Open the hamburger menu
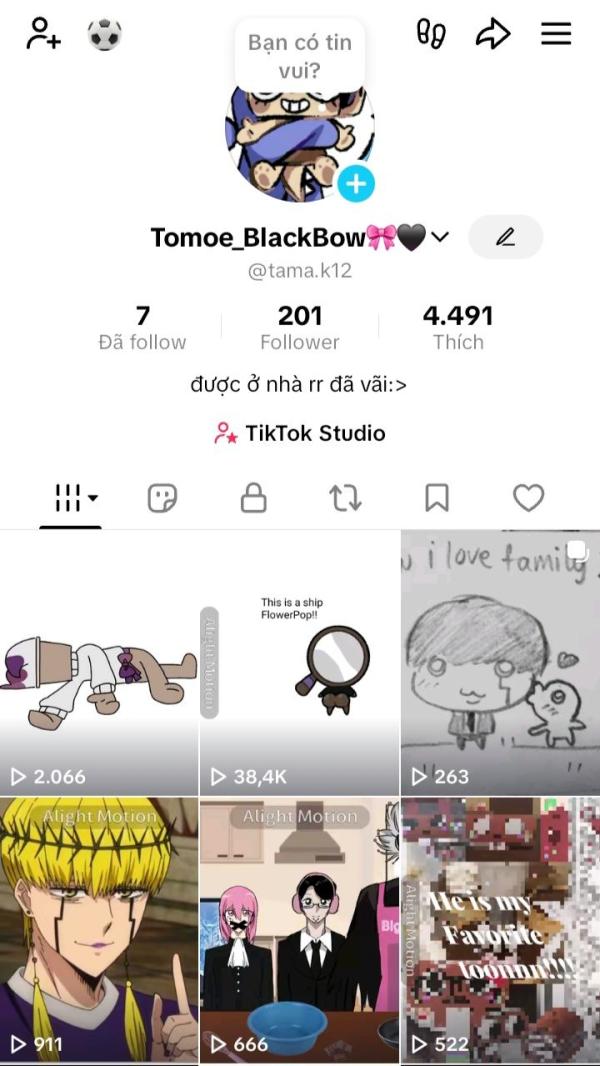Screen dimensions: 600x1066 (556, 33)
